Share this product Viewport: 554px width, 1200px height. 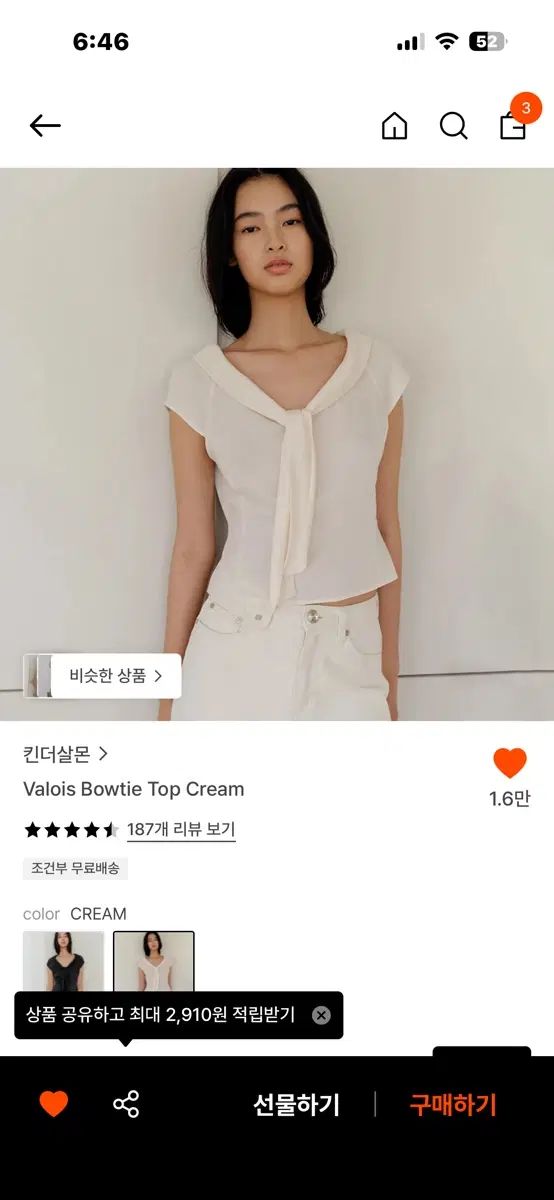[126, 1104]
